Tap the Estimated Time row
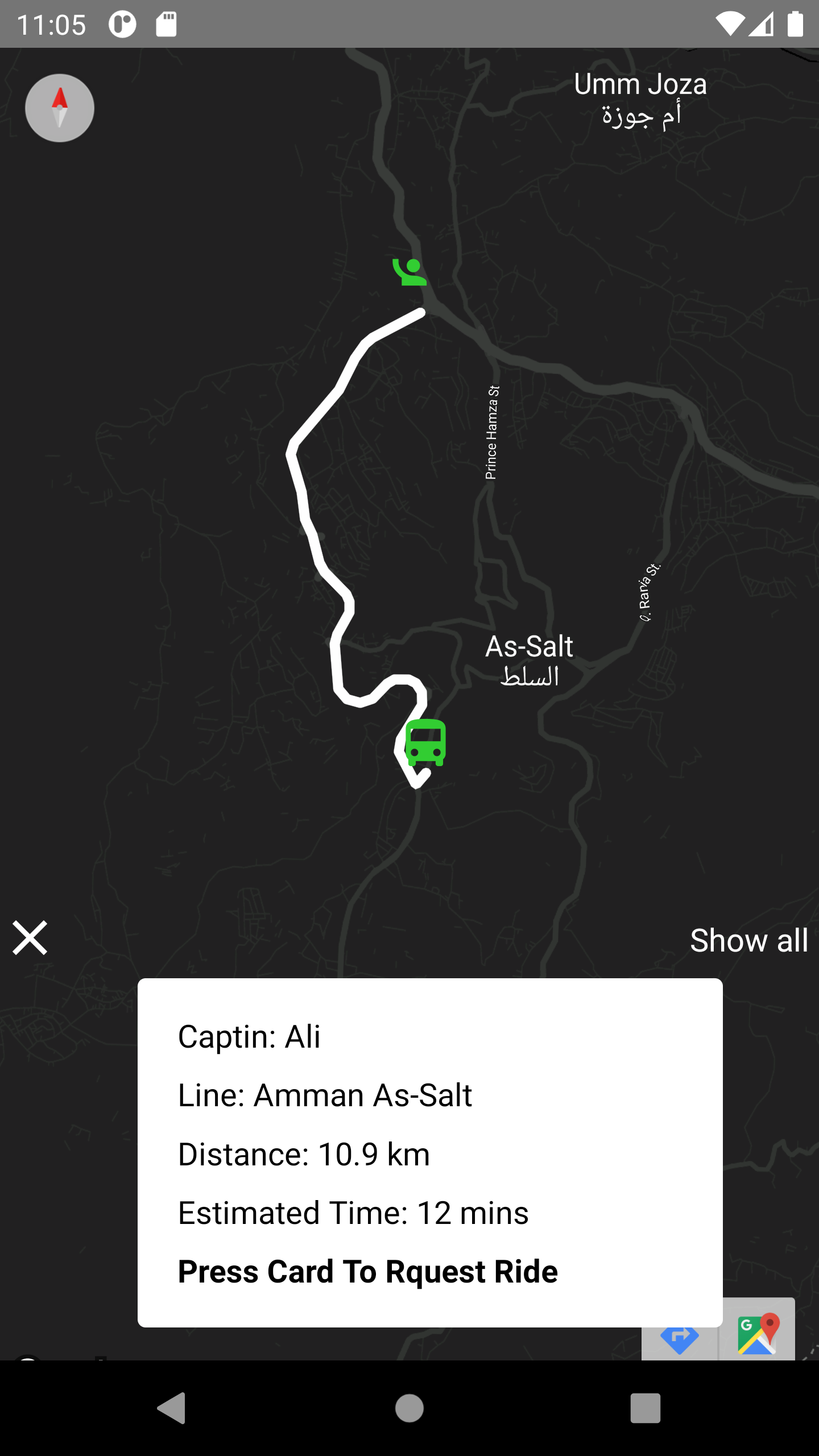This screenshot has height=1456, width=819. tap(353, 1213)
